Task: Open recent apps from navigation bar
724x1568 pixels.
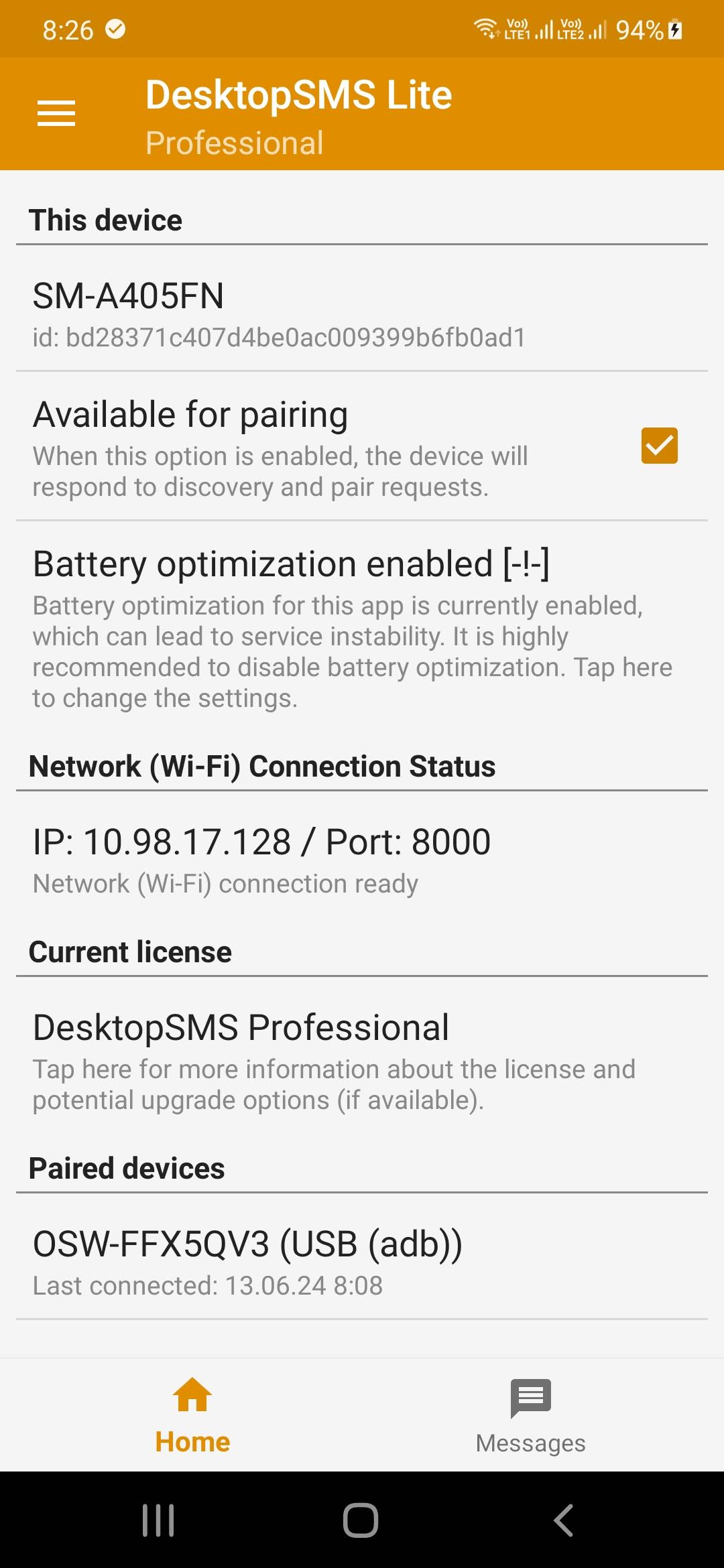Action: 158,1520
